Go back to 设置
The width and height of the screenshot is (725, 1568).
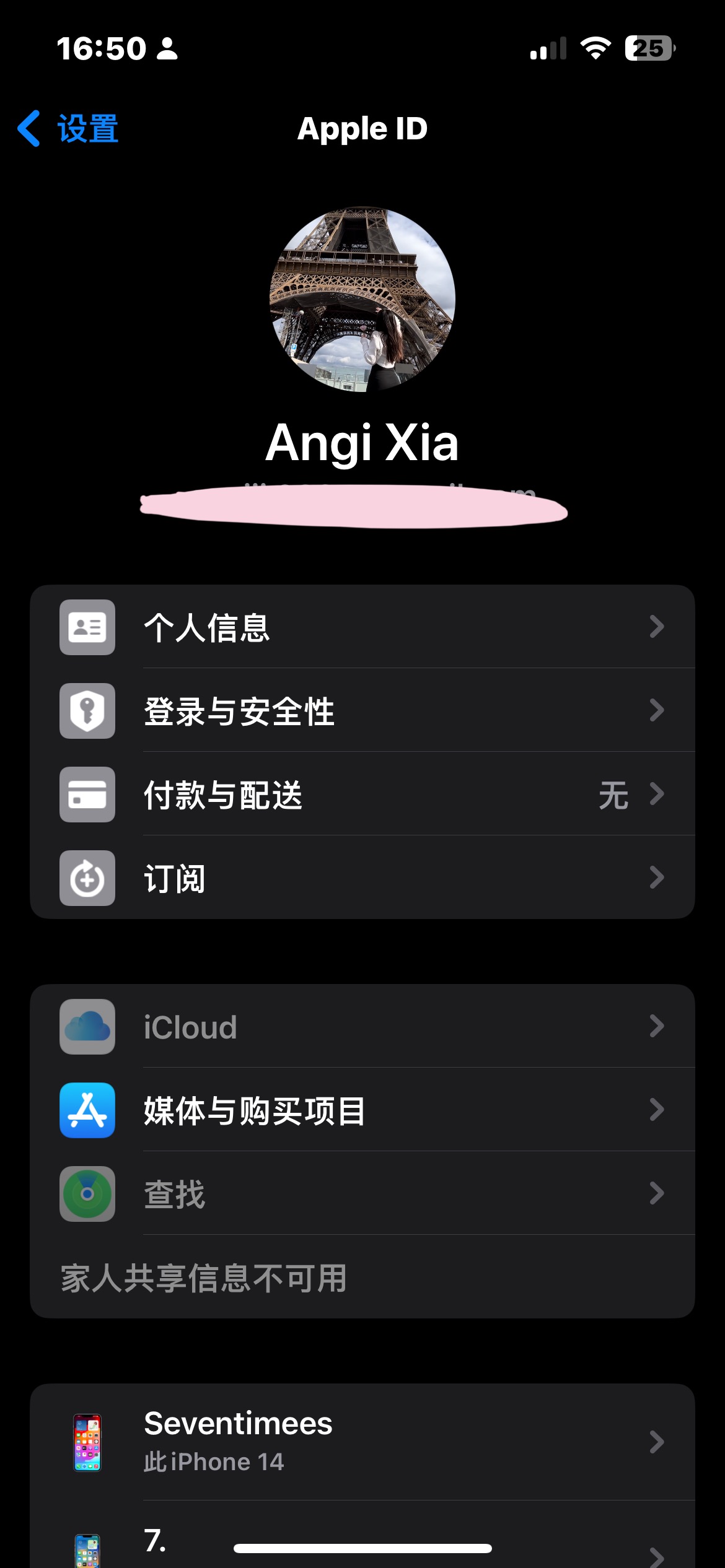pos(68,129)
